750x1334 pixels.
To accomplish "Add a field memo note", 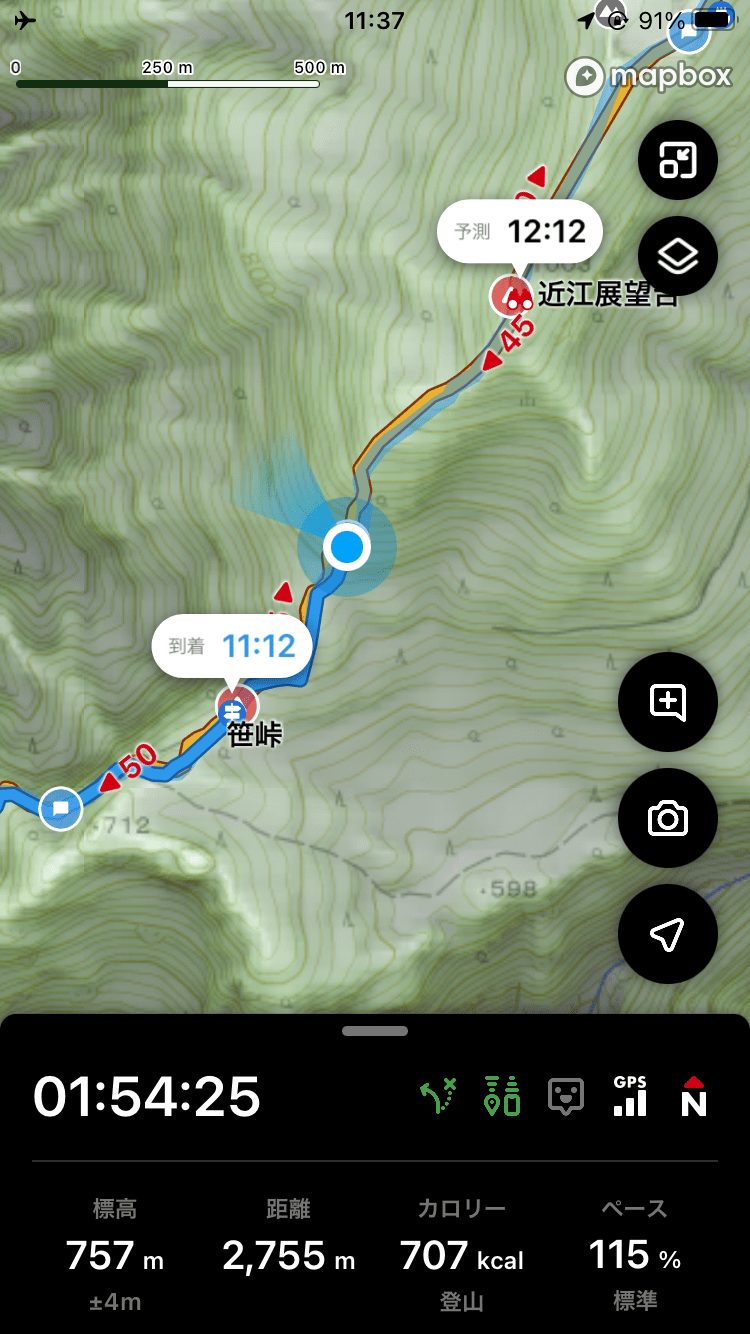I will (668, 702).
